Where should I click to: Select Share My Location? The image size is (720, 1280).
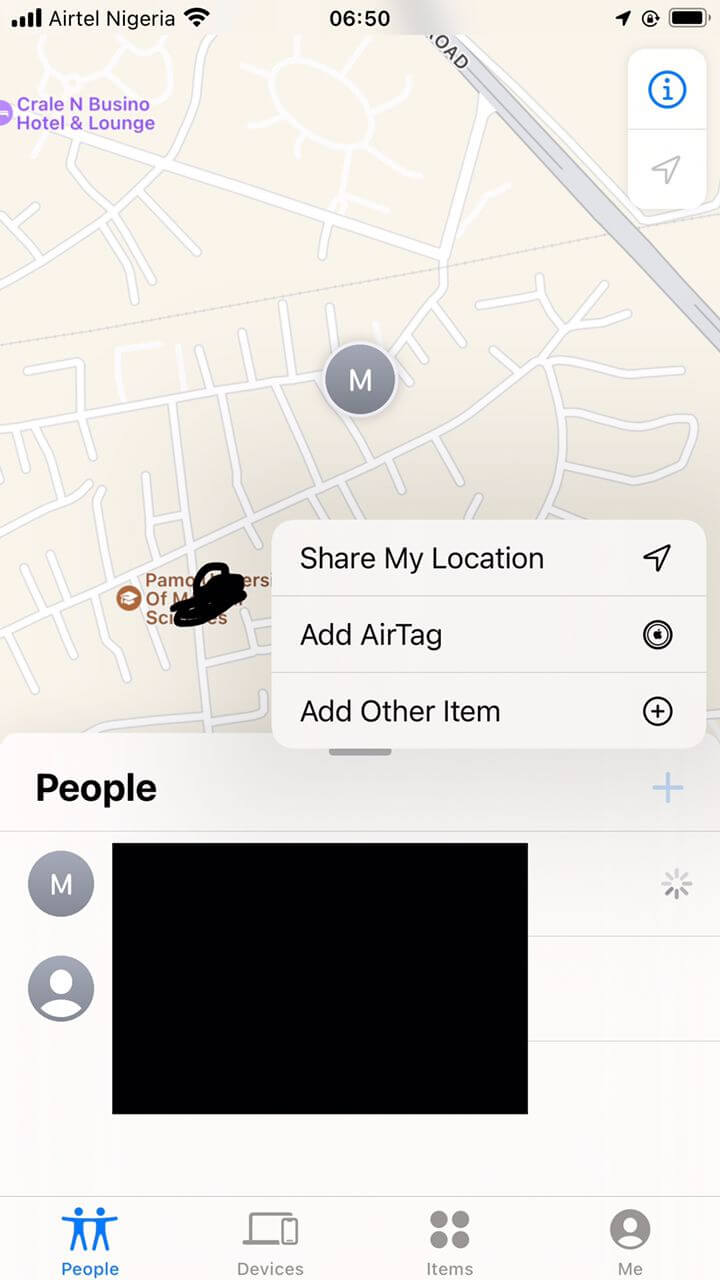click(x=488, y=558)
